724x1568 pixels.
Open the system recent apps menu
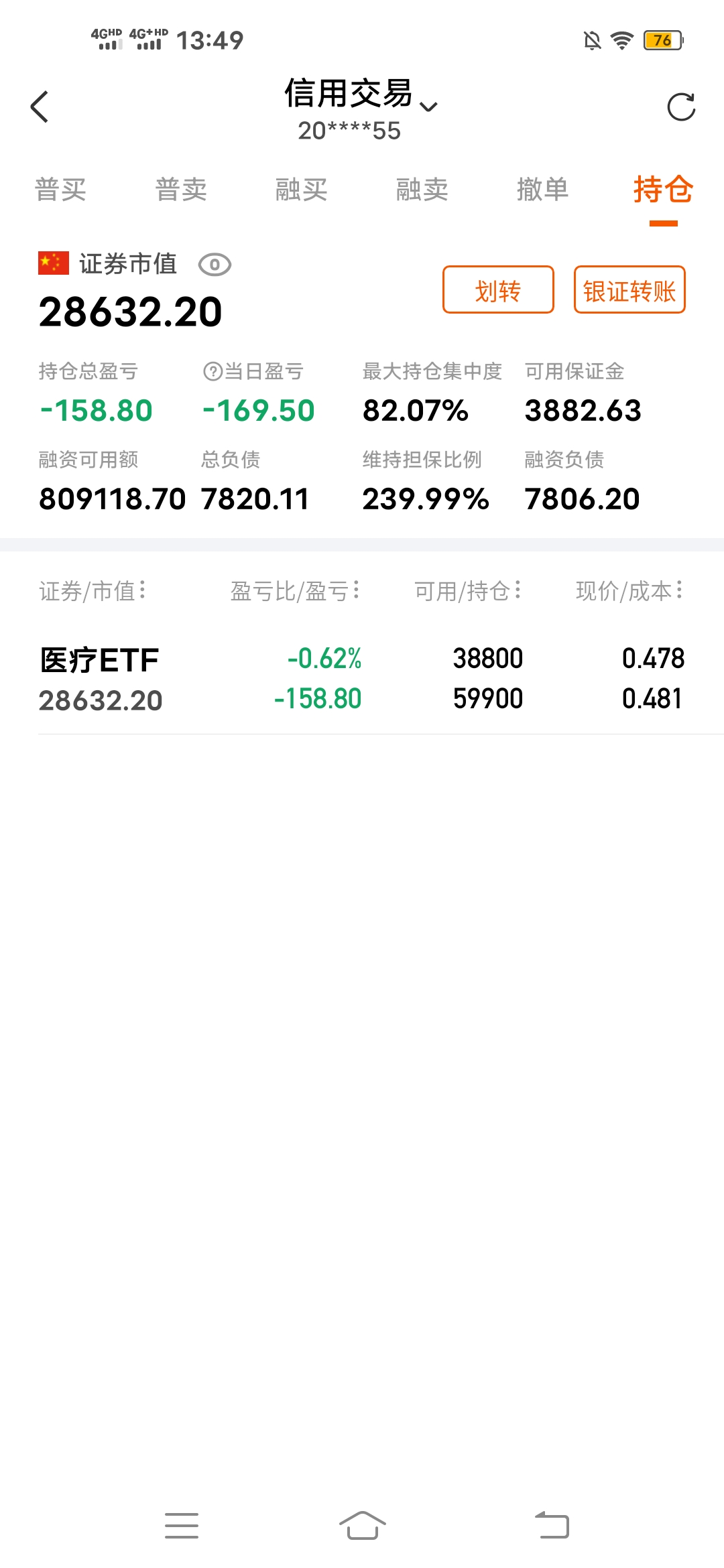pyautogui.click(x=182, y=1526)
